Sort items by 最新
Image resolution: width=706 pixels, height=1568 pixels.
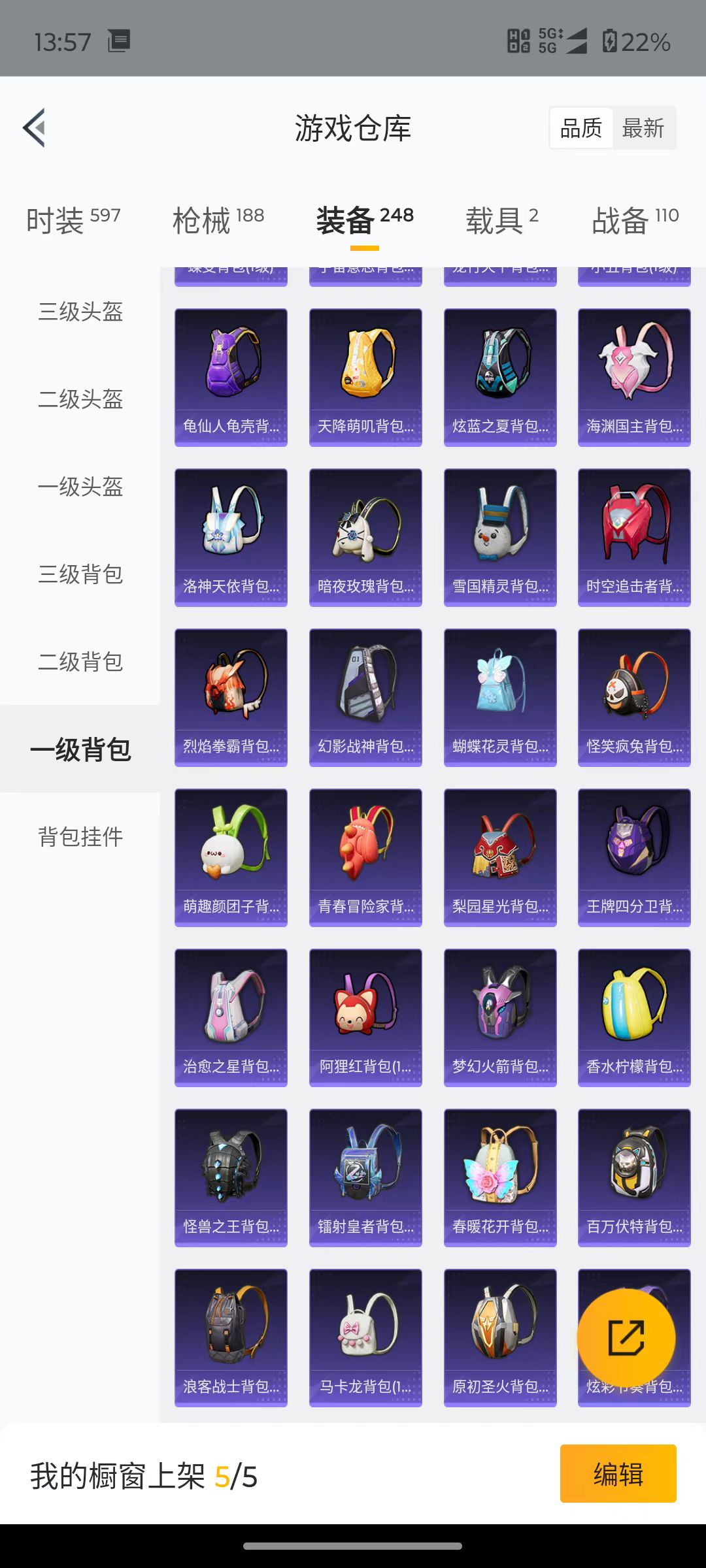click(643, 128)
